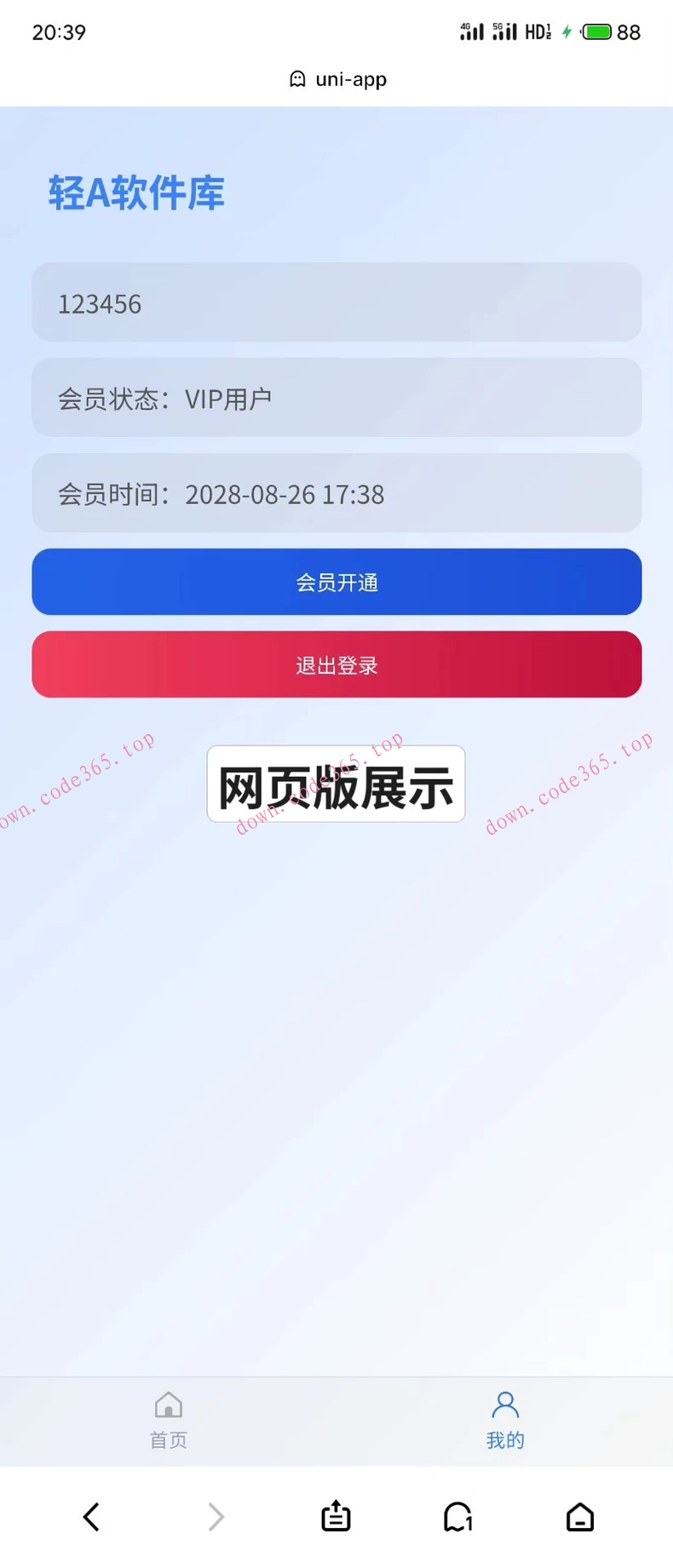Open 网页版展示 web version
The width and height of the screenshot is (673, 1568).
click(336, 784)
